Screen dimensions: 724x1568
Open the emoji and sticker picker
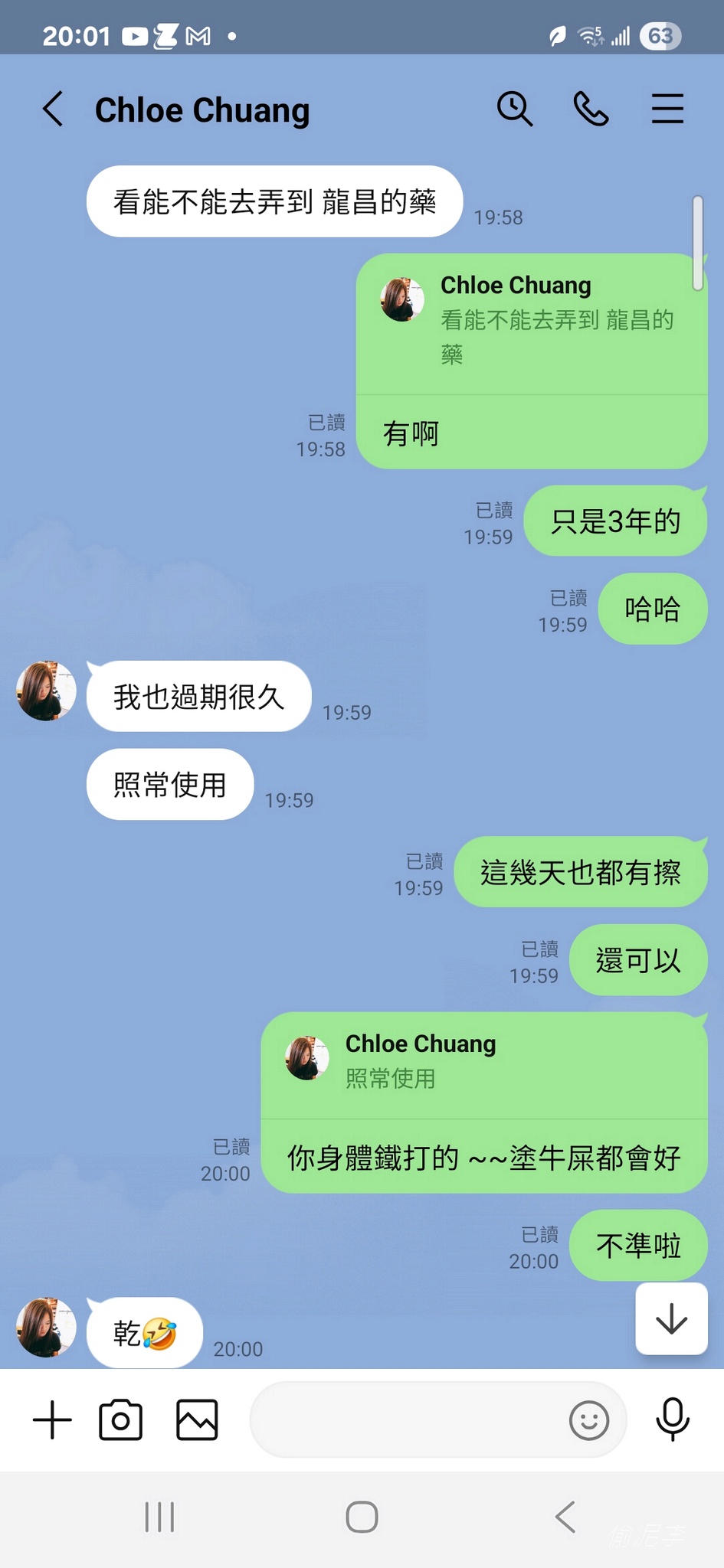(x=589, y=1421)
